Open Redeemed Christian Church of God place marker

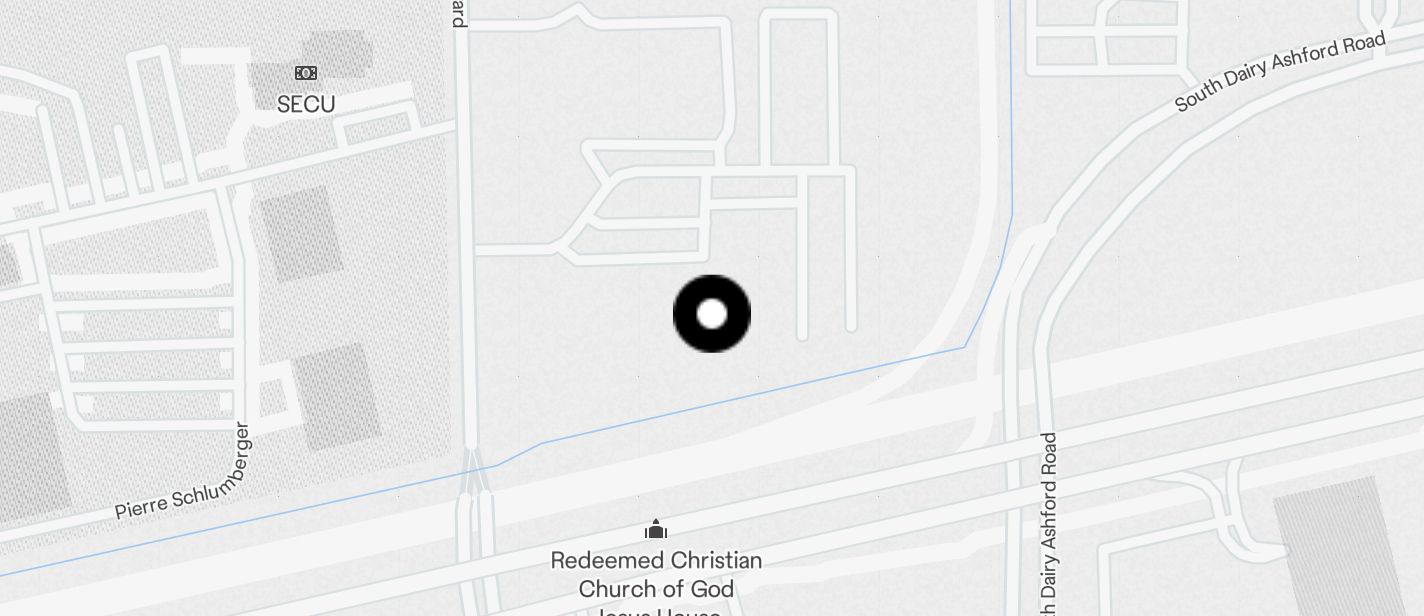(x=656, y=529)
